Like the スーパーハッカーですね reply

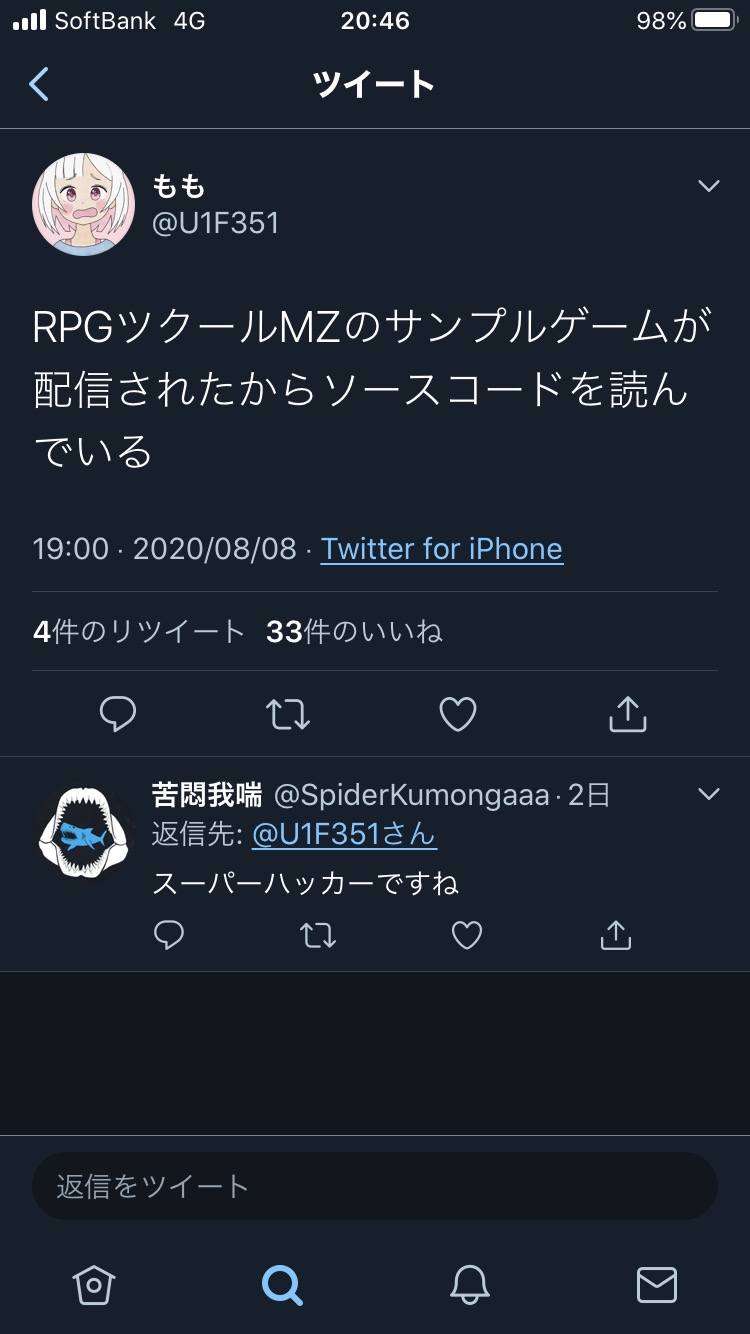(x=467, y=935)
